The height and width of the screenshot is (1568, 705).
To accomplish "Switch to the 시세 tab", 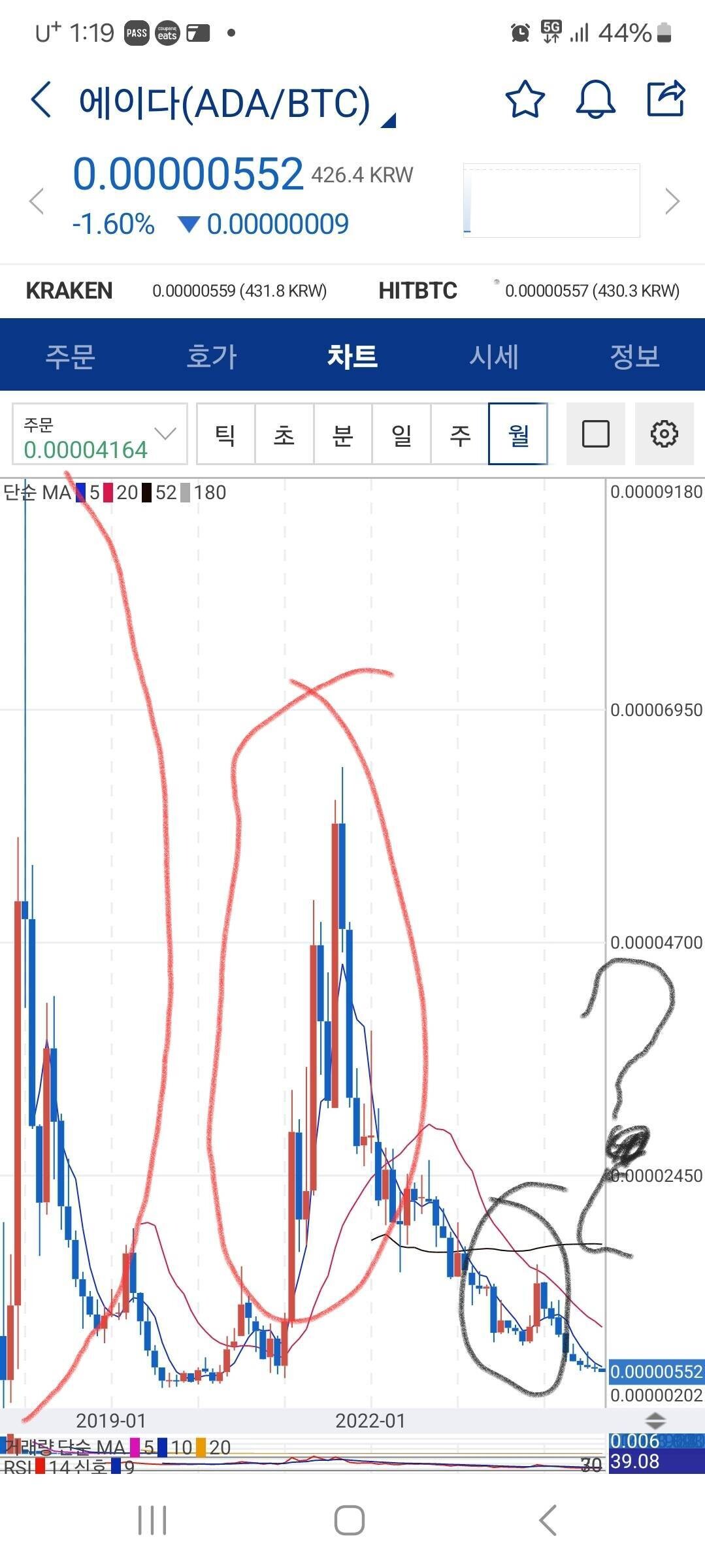I will point(493,356).
